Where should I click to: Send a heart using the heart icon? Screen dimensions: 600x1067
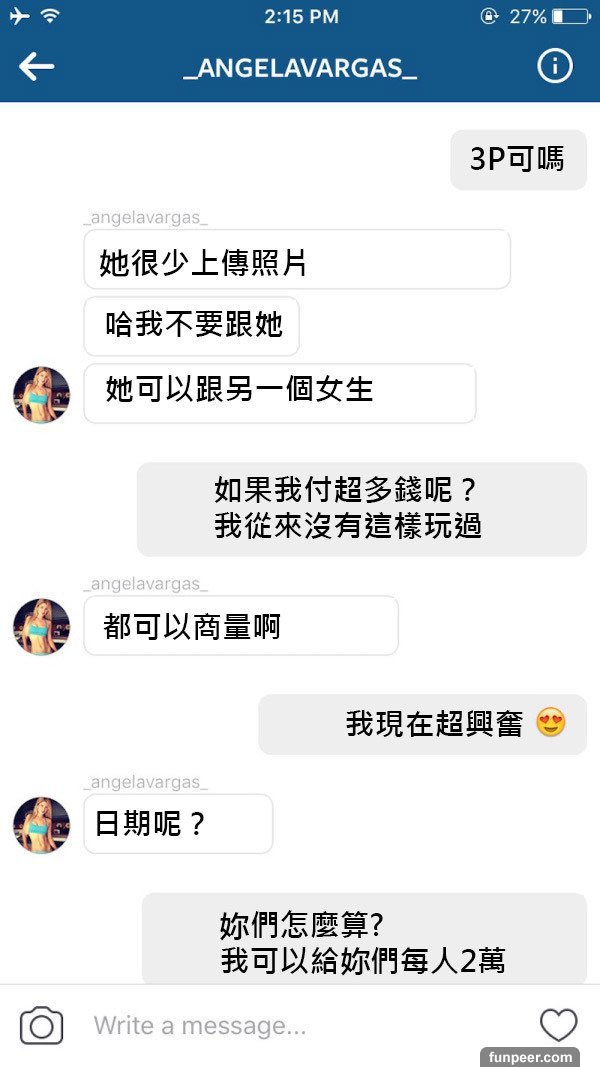coord(558,1026)
